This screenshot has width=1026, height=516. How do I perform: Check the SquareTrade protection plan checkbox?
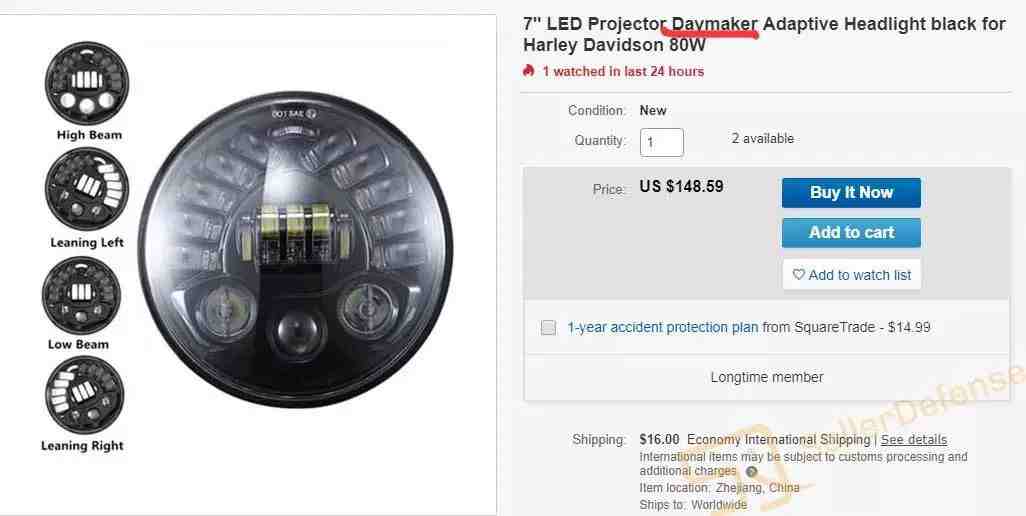(548, 327)
